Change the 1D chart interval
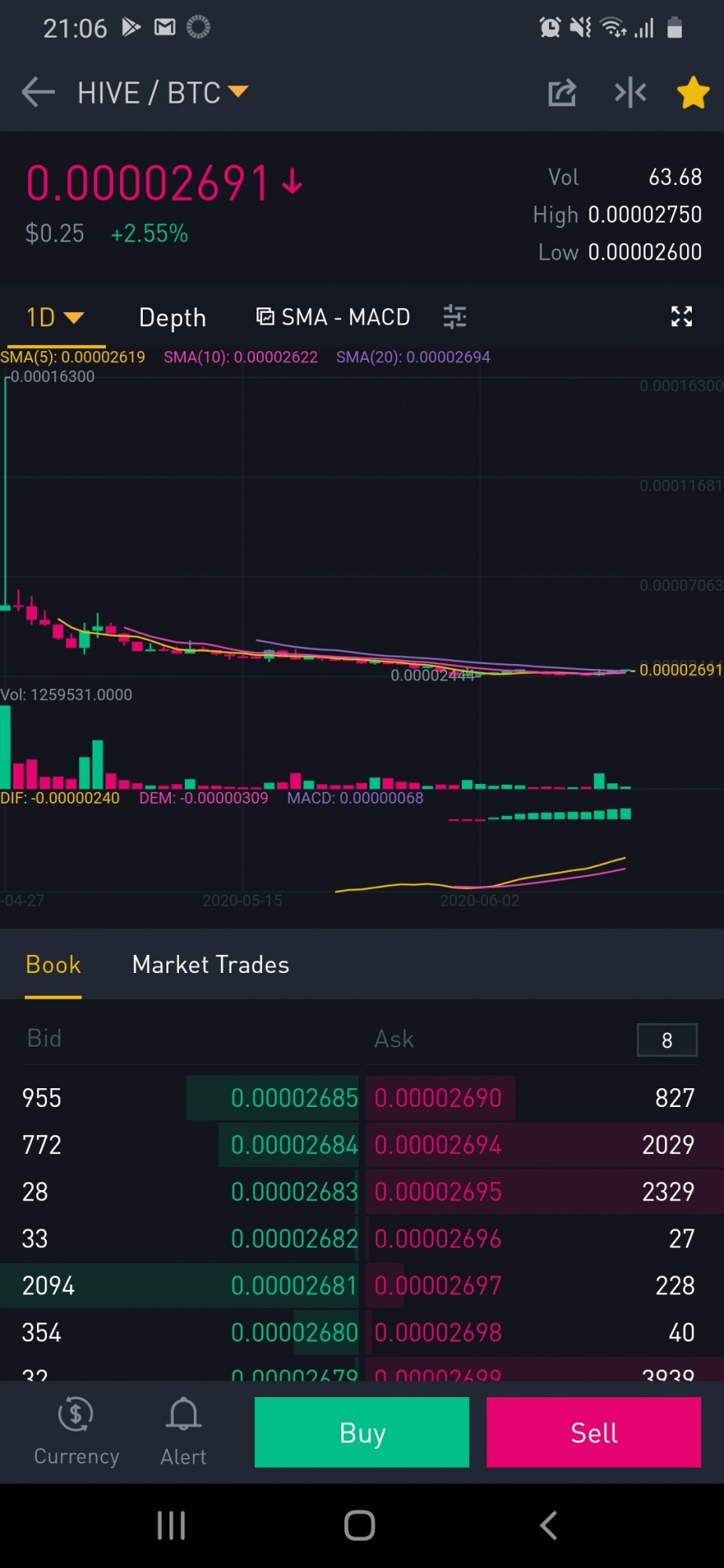The image size is (724, 1568). [x=54, y=318]
